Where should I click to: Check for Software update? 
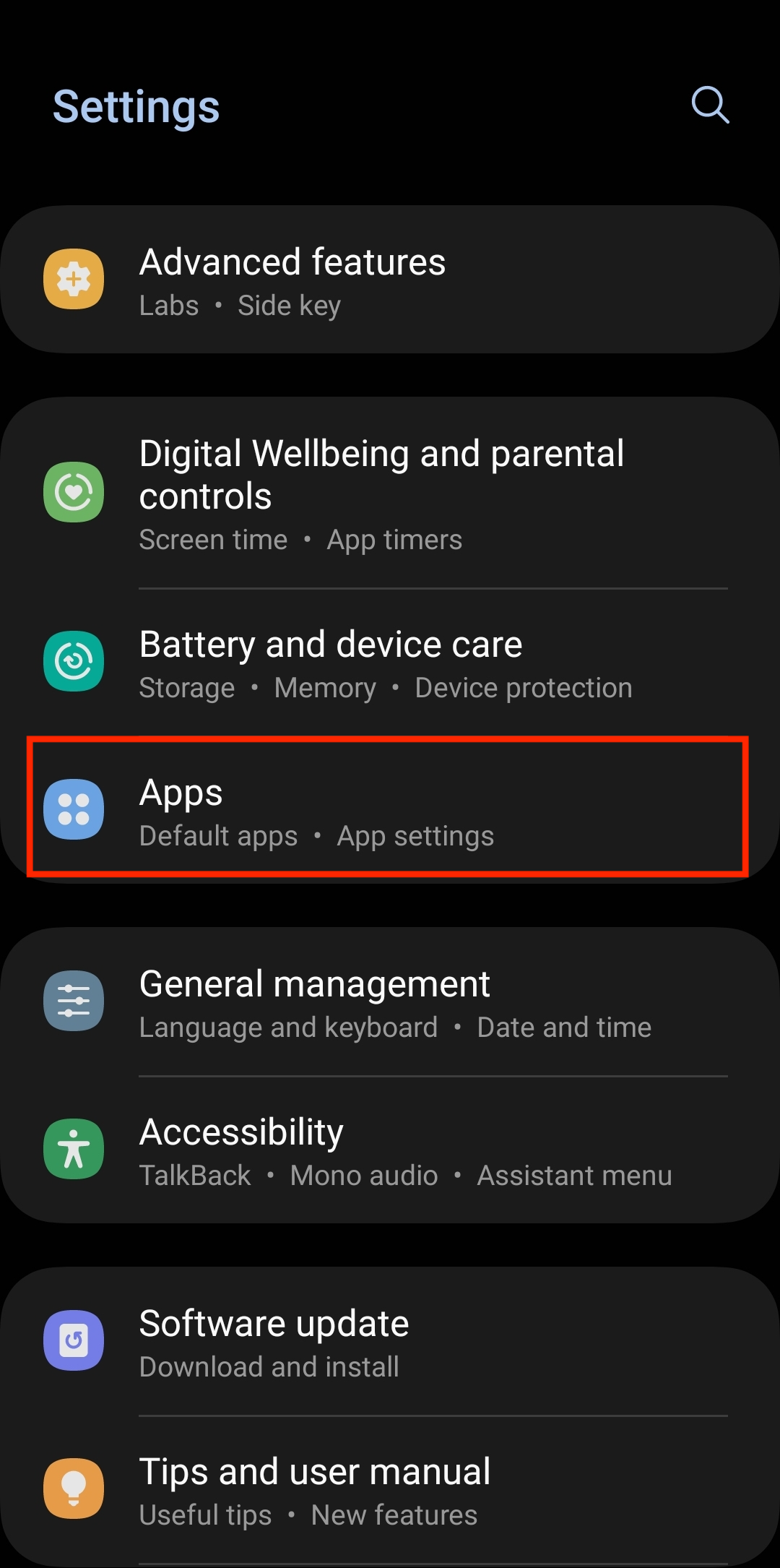pos(390,1343)
